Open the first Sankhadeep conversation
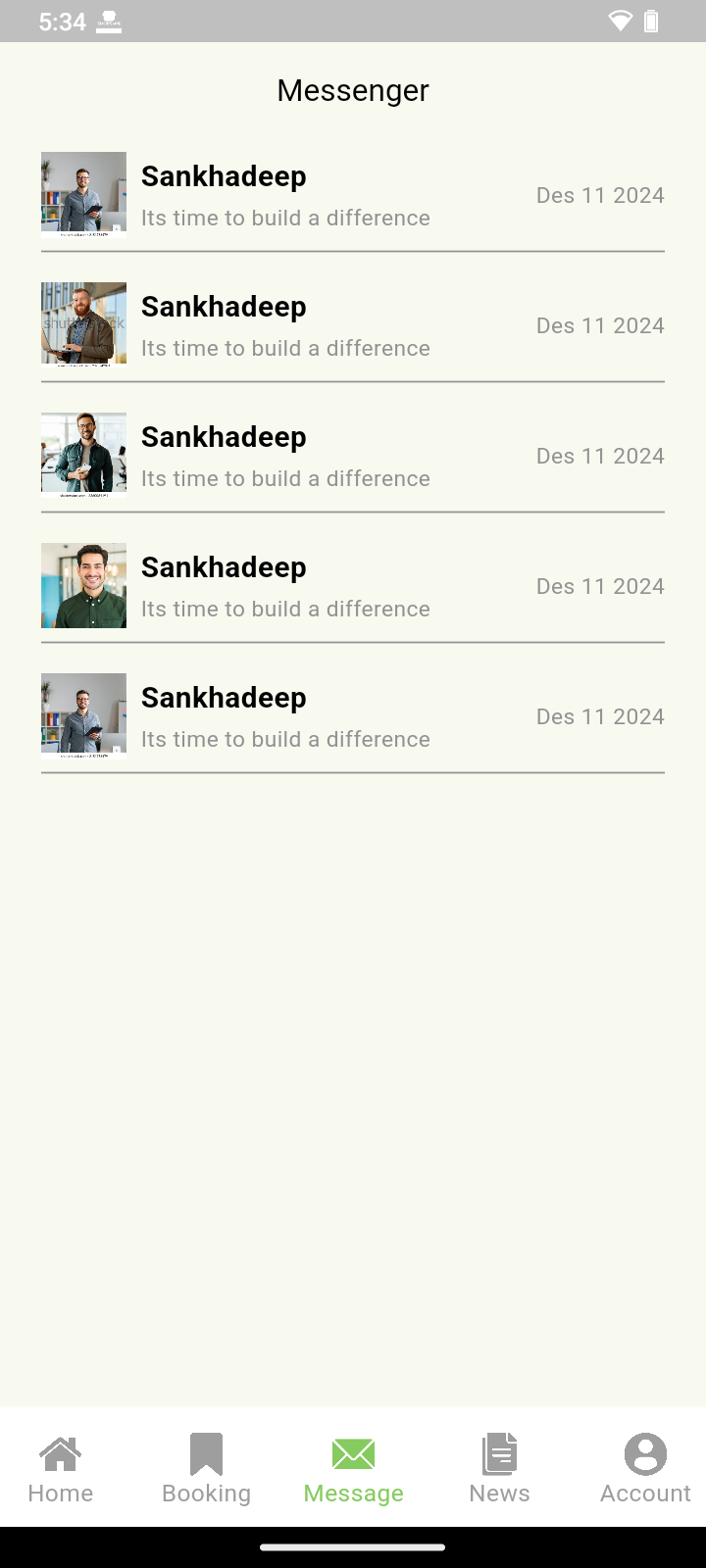This screenshot has width=706, height=1568. [x=353, y=195]
